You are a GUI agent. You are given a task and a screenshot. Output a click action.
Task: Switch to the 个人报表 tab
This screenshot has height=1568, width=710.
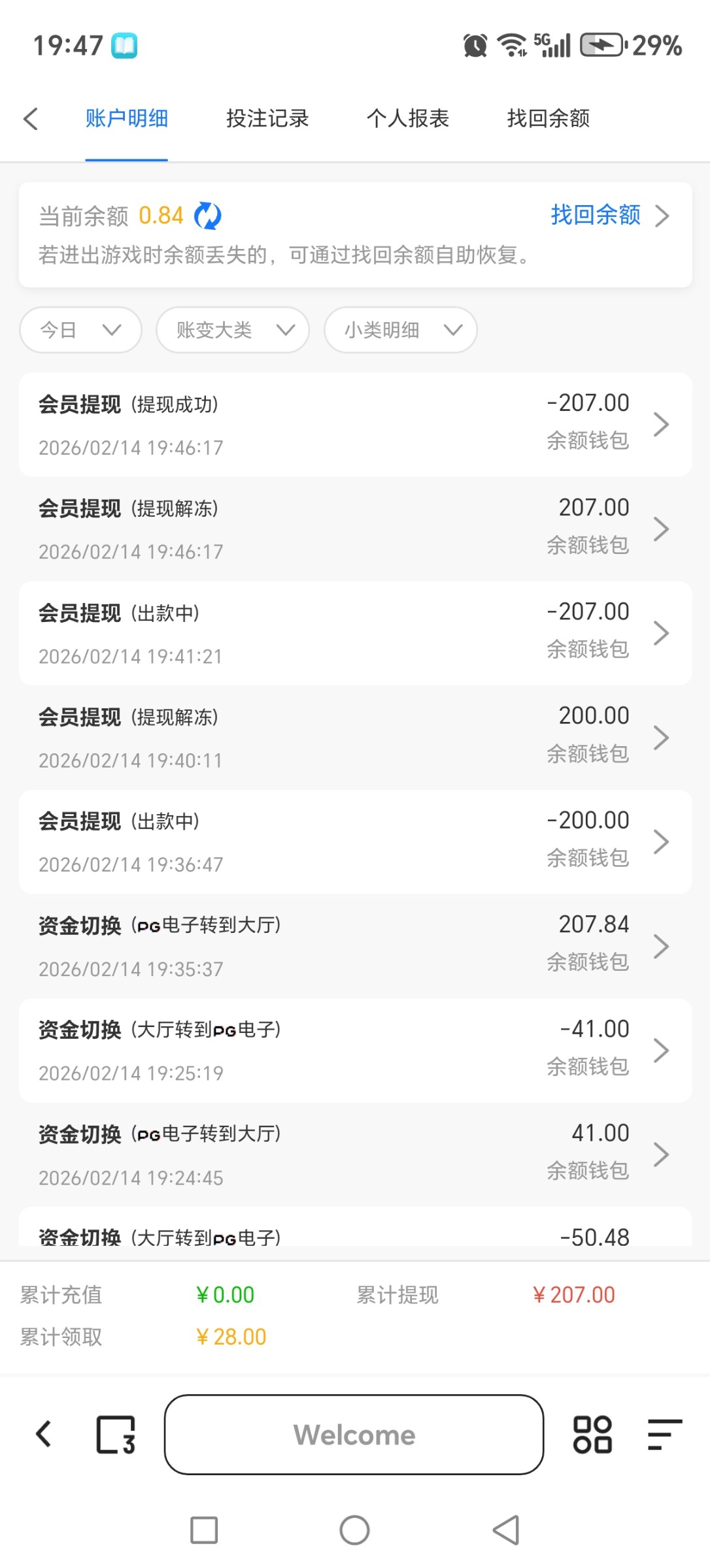tap(408, 119)
